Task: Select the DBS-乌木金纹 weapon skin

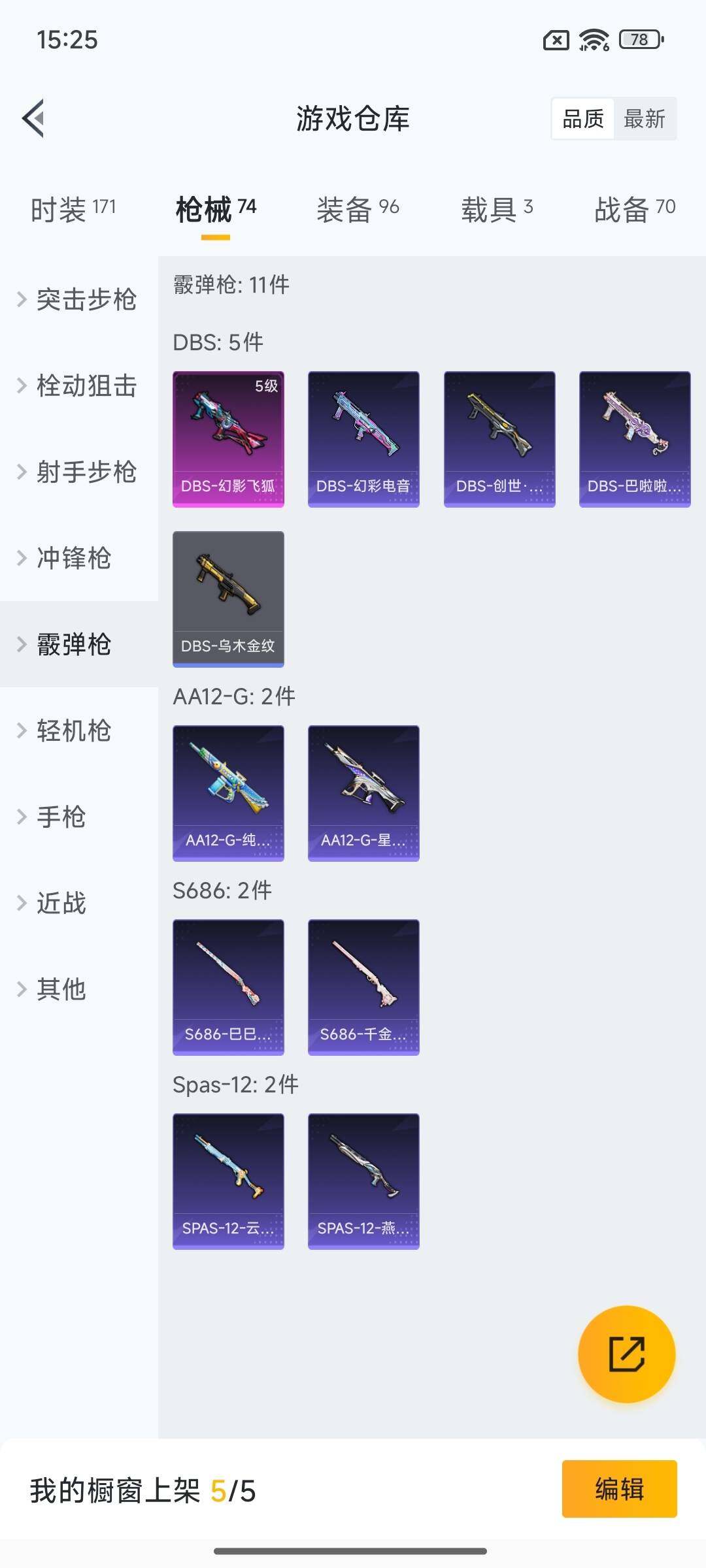Action: 227,598
